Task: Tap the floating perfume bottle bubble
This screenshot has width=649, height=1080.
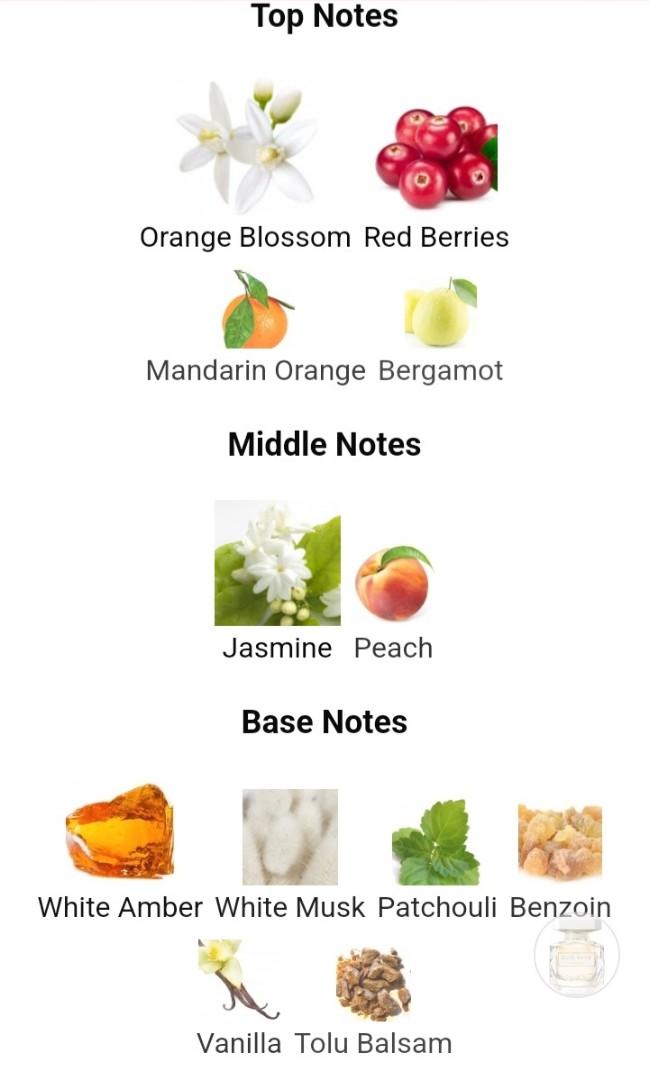Action: tap(577, 955)
